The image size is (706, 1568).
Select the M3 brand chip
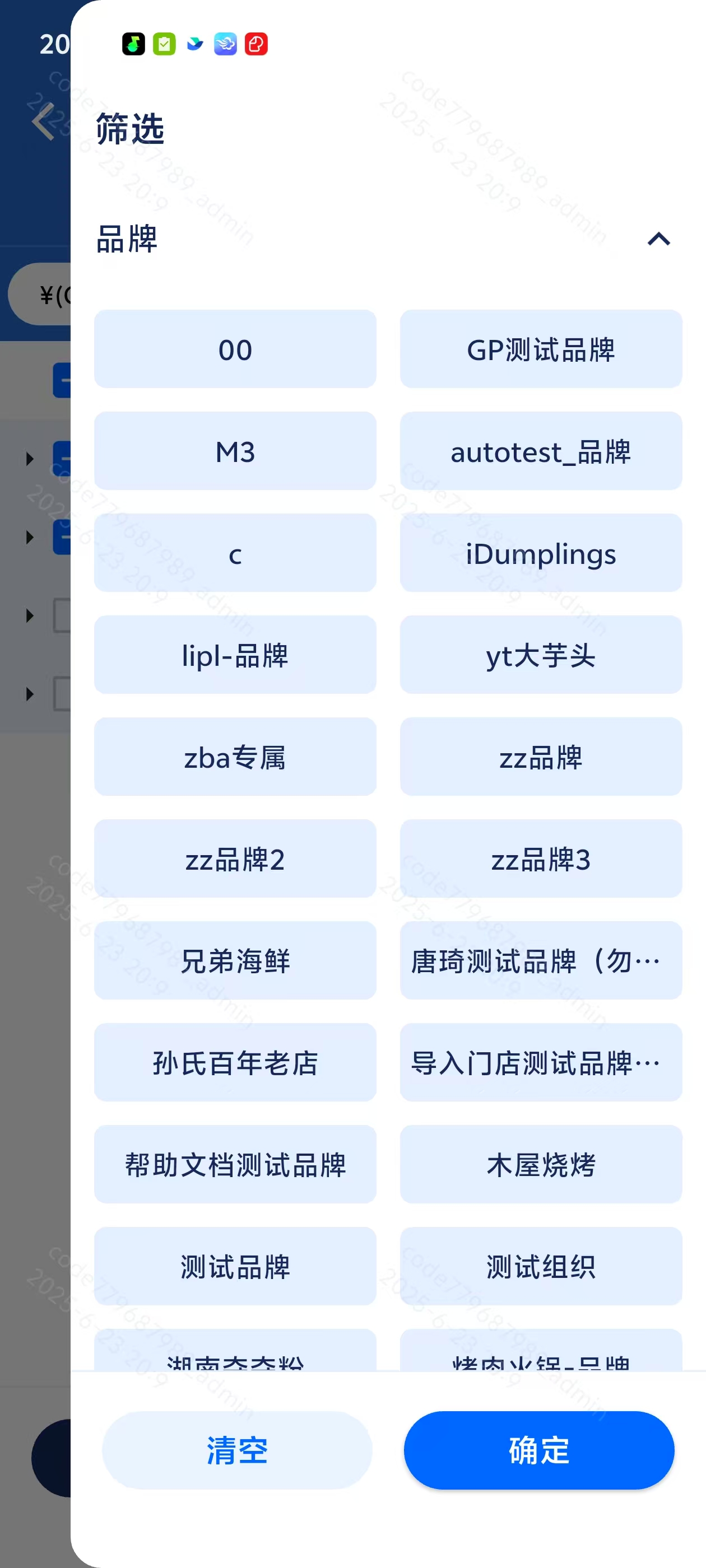click(x=235, y=450)
